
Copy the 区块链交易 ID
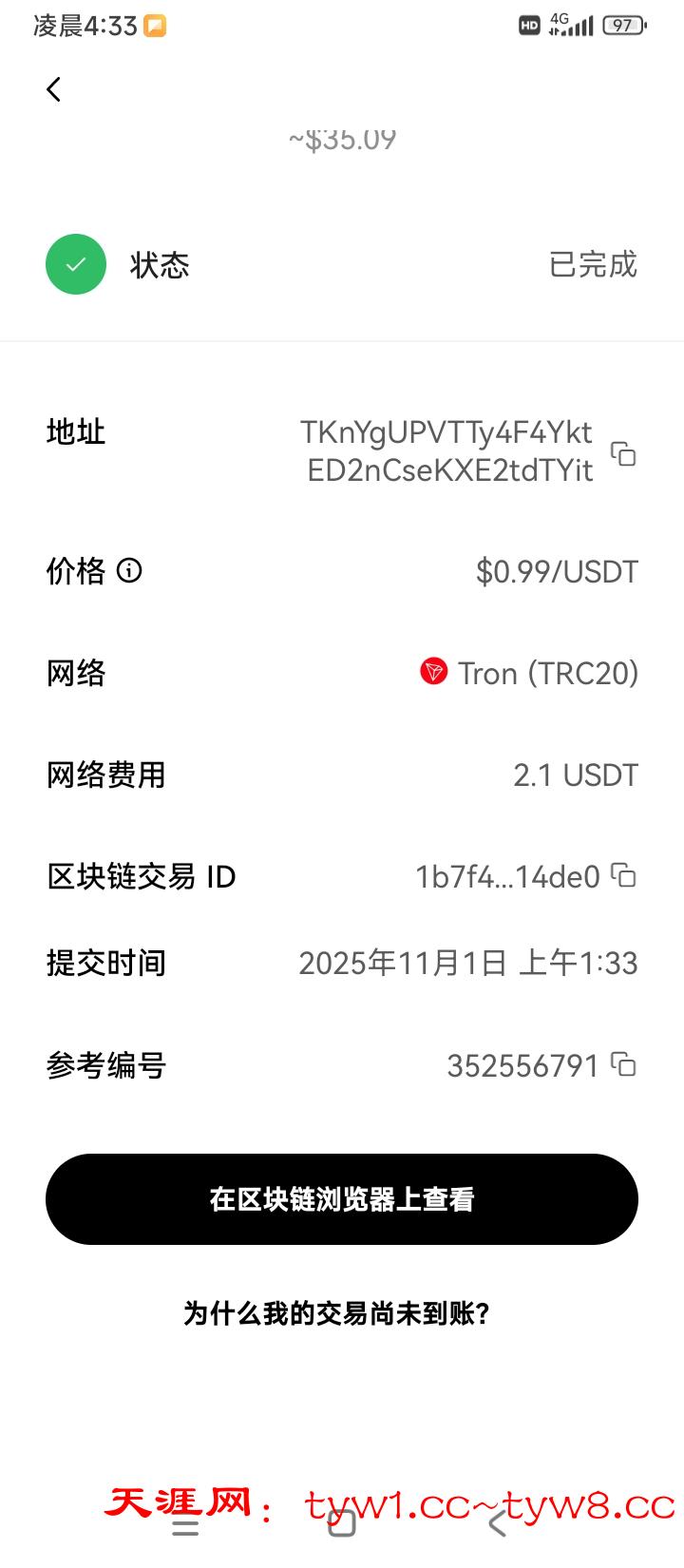point(623,875)
